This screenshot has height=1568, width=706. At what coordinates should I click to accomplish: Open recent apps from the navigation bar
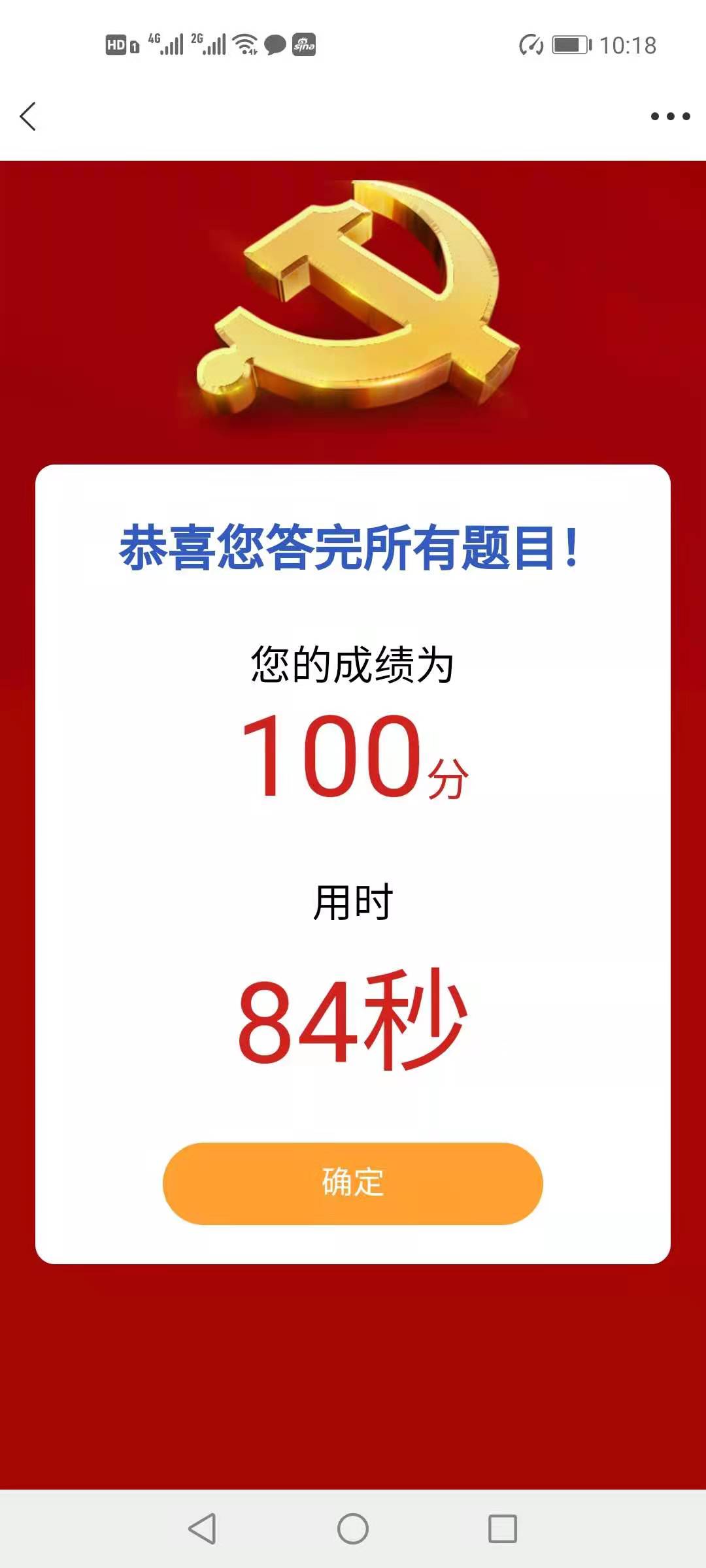503,1528
